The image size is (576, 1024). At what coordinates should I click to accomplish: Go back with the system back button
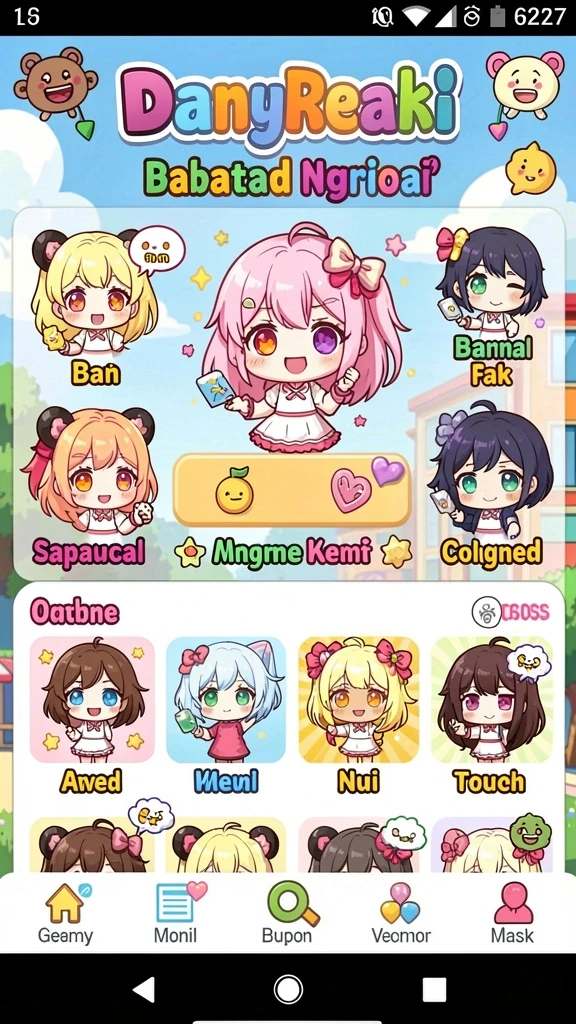pos(144,989)
